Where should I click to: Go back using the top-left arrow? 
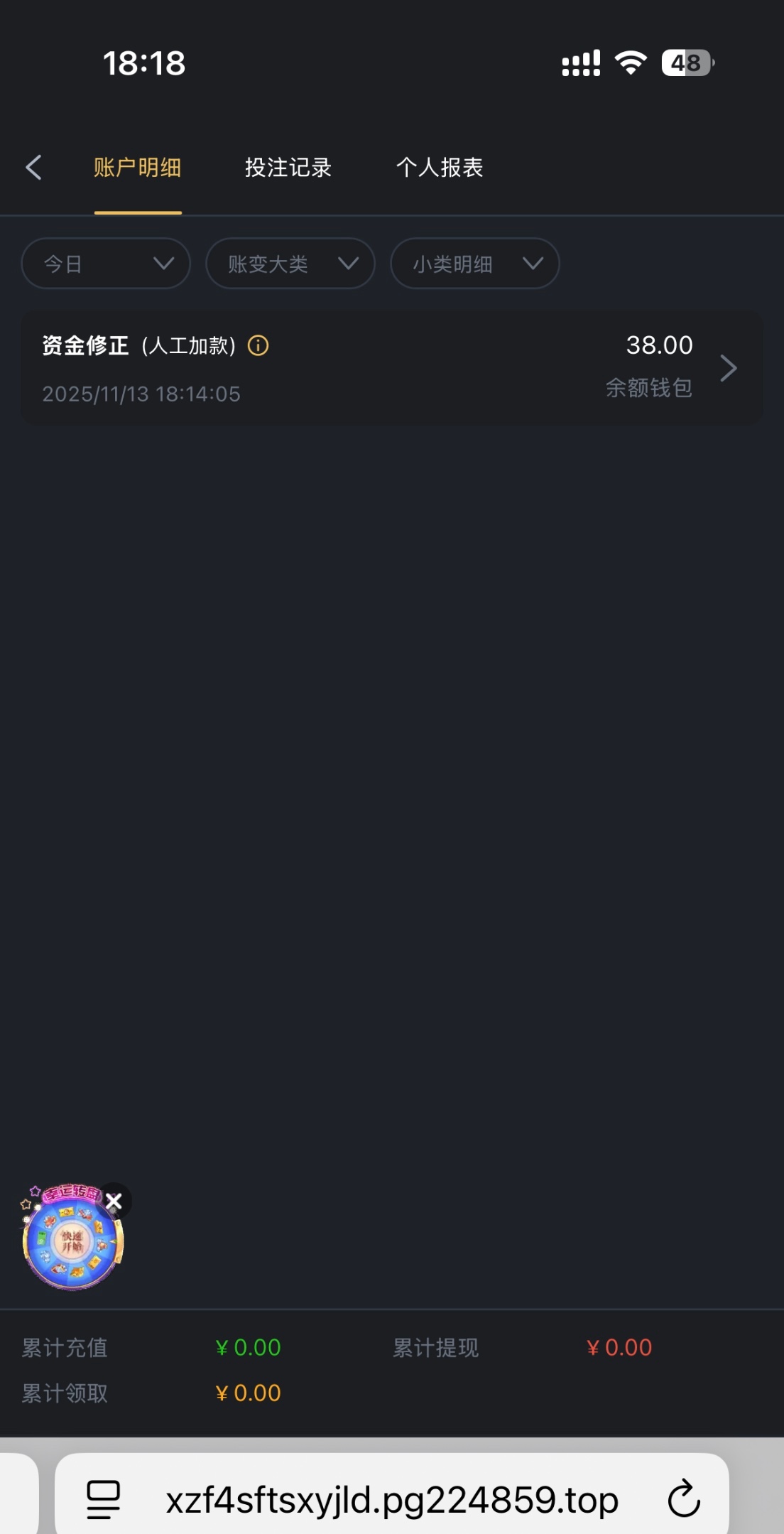click(x=33, y=168)
